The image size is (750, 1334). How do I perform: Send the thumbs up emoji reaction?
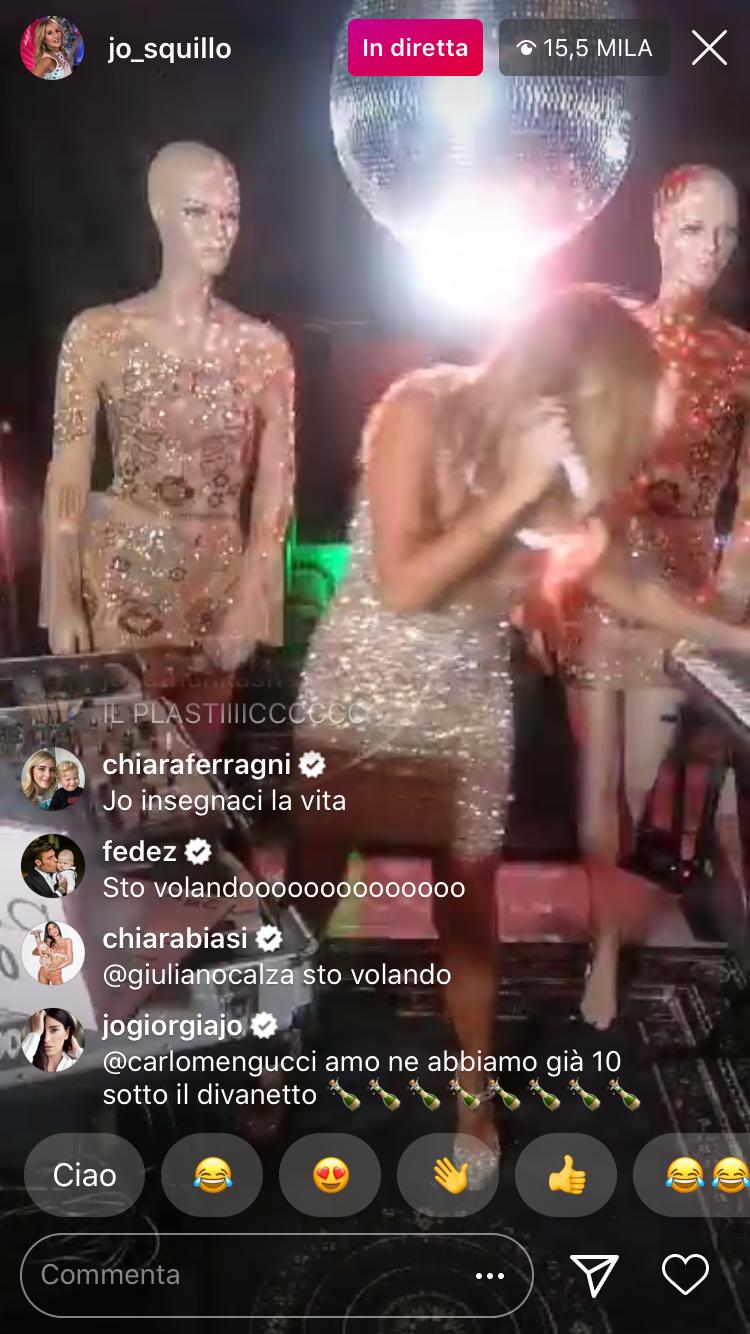tap(566, 1175)
